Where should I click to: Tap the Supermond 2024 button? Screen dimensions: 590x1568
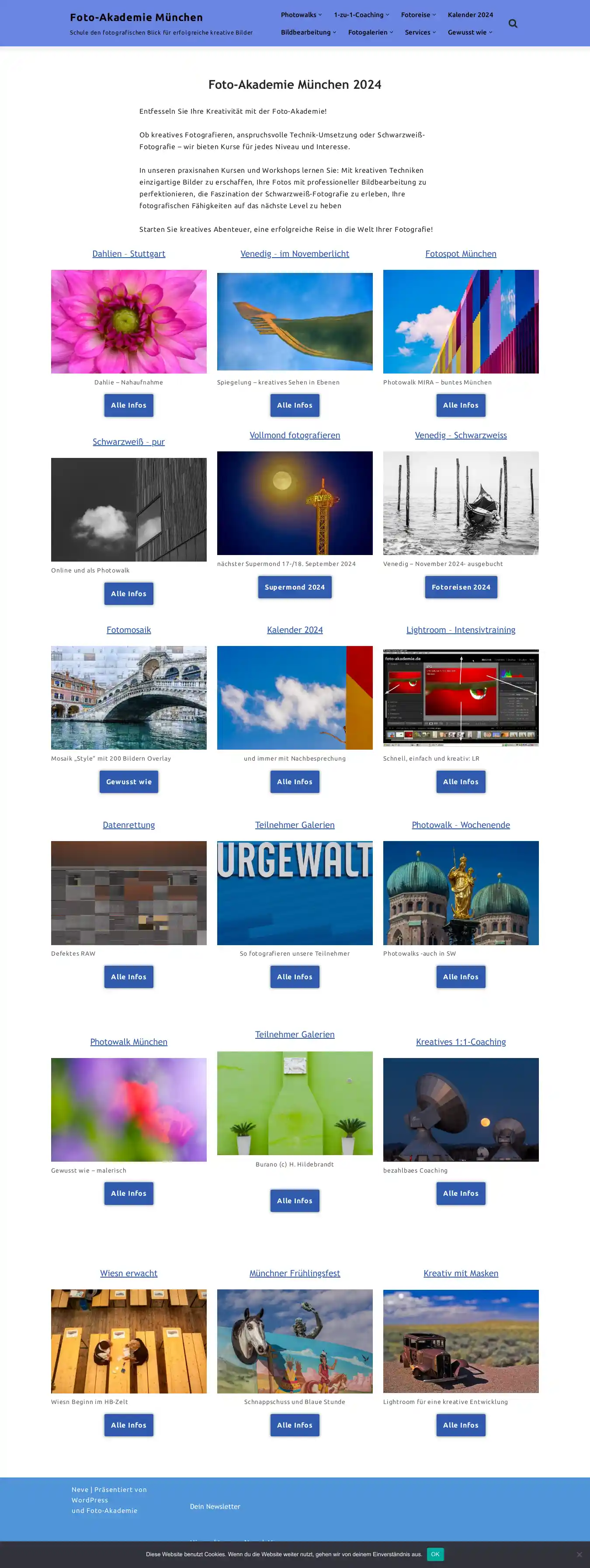tap(295, 587)
